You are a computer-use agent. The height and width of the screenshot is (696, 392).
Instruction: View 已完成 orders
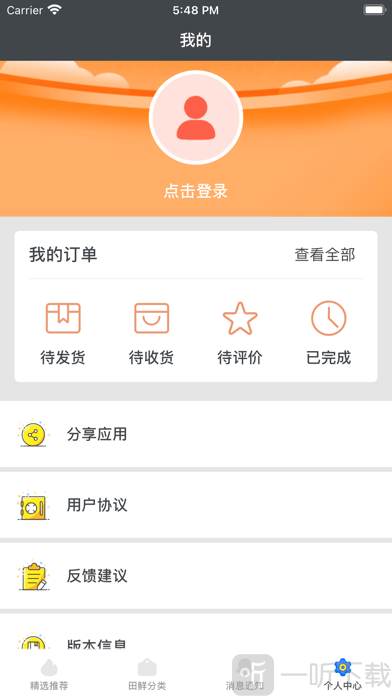click(x=329, y=332)
